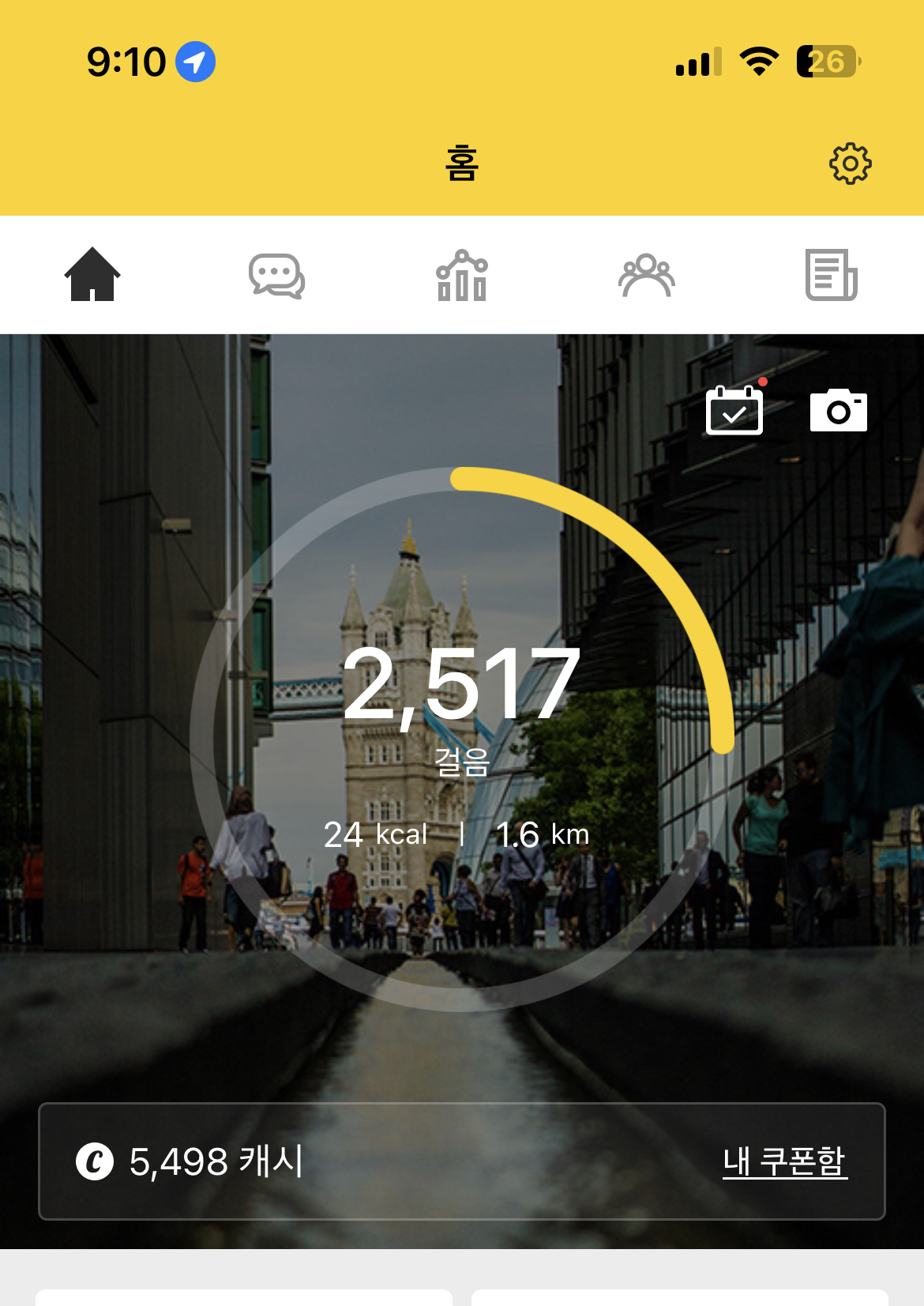Open the settings gear

pos(850,164)
